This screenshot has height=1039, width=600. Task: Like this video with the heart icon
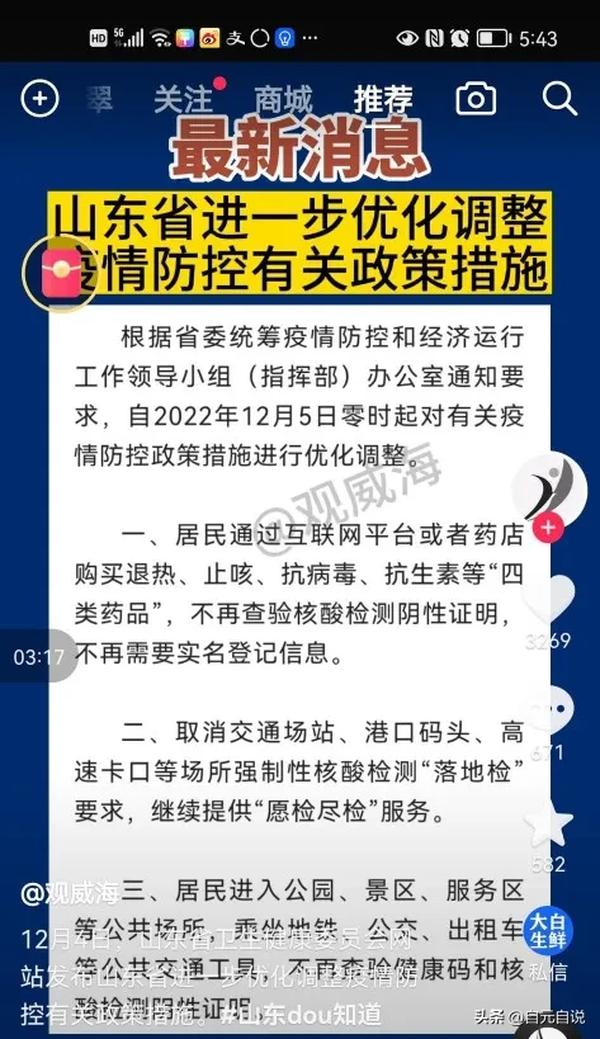[x=548, y=598]
